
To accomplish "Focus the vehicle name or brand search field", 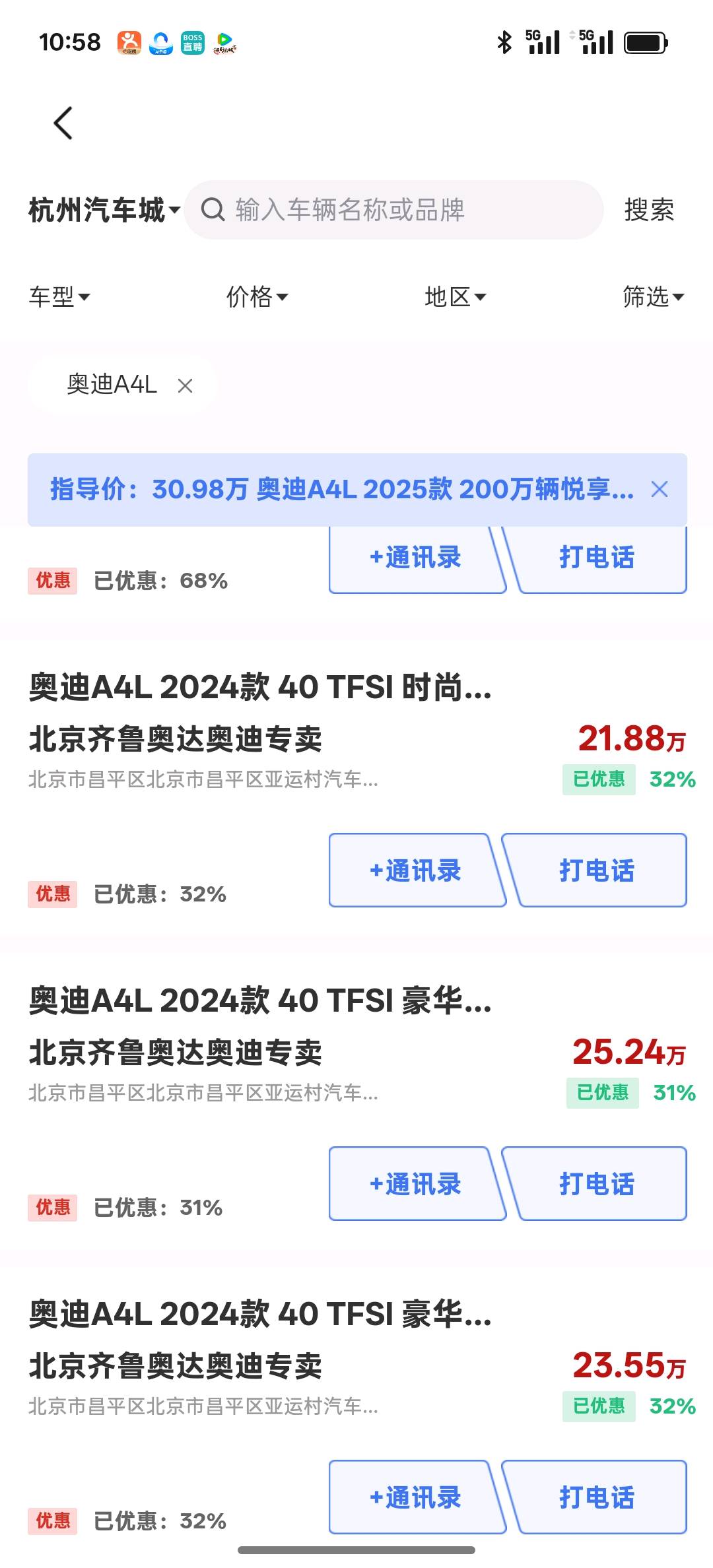I will tap(393, 210).
